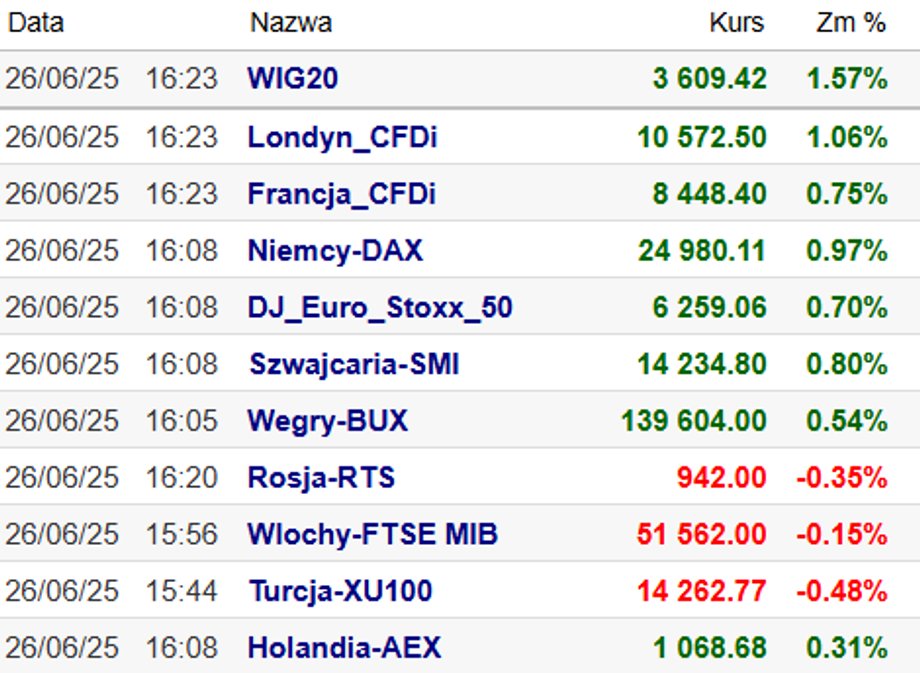The image size is (920, 673).
Task: View the Francja_CFDi index
Action: coord(341,194)
